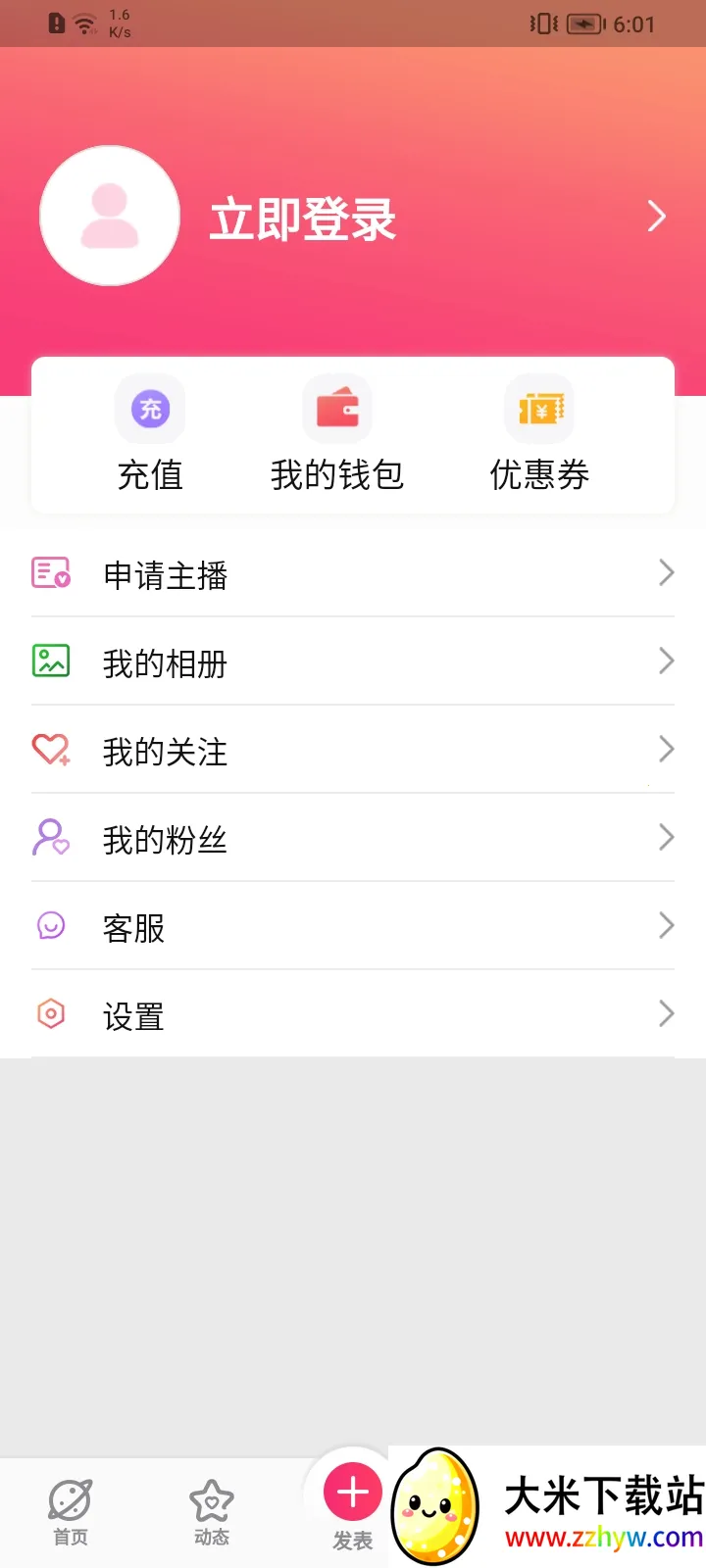Select the green 我的相册 photo icon
706x1568 pixels.
point(52,661)
